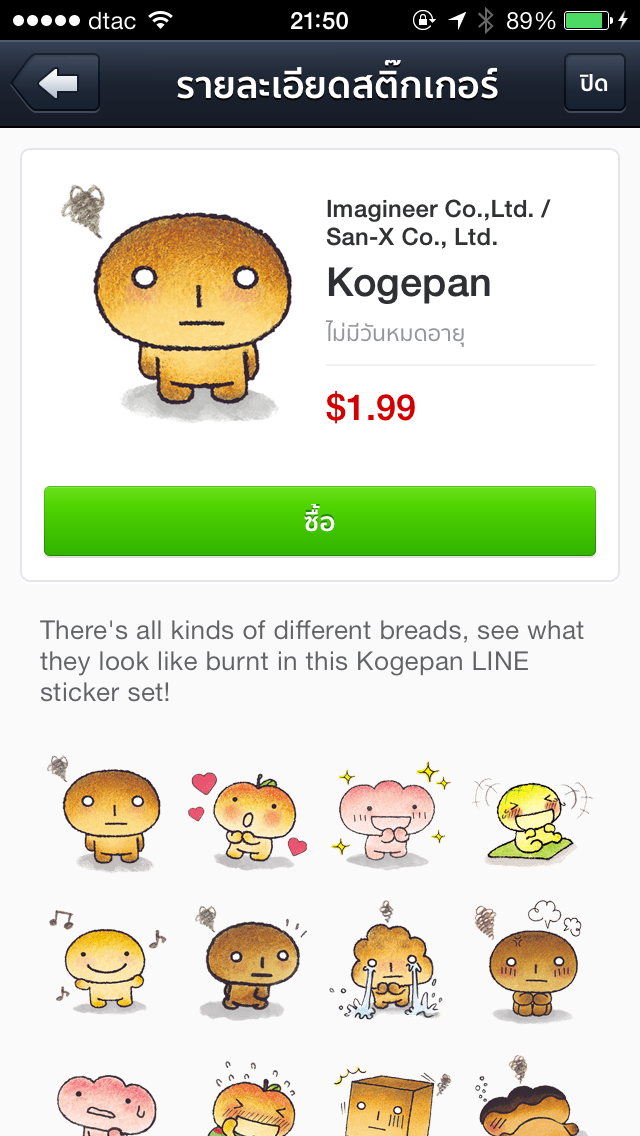This screenshot has height=1136, width=640.
Task: Preview the crying bread sticker
Action: (390, 962)
